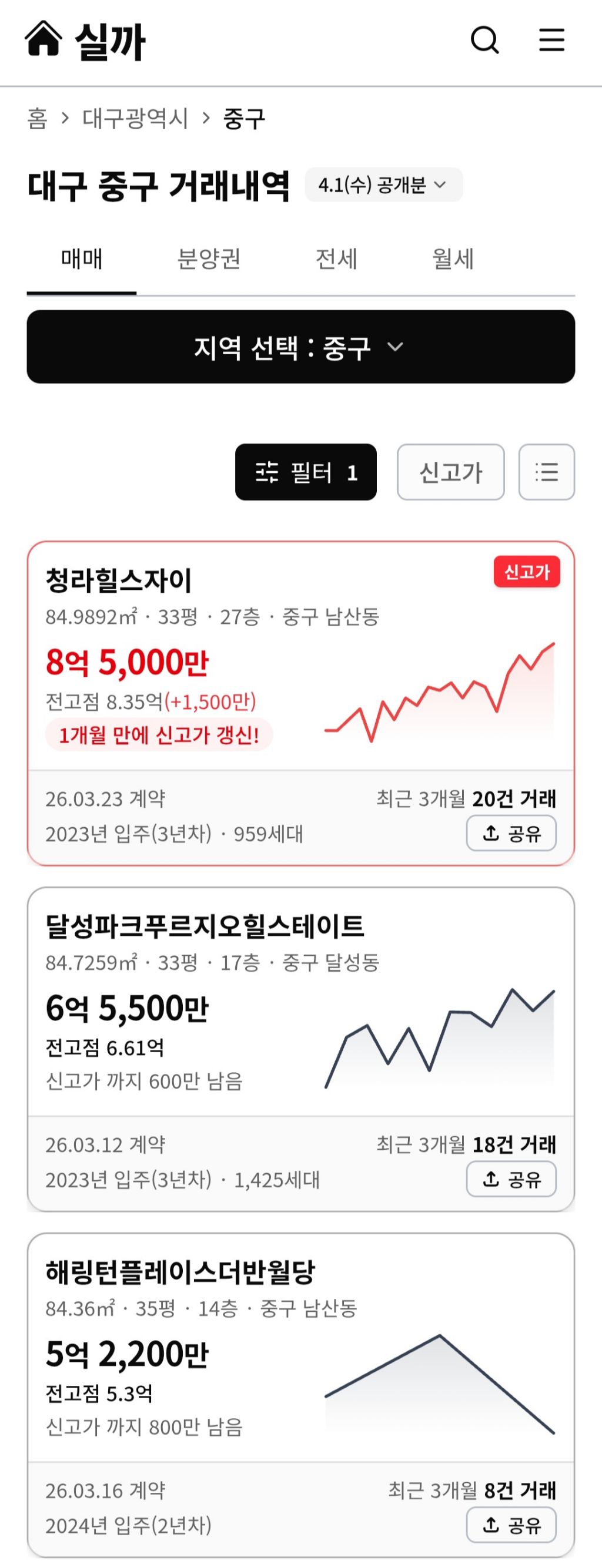
Task: Expand the 4.1(수) 공개분 date dropdown
Action: [383, 184]
